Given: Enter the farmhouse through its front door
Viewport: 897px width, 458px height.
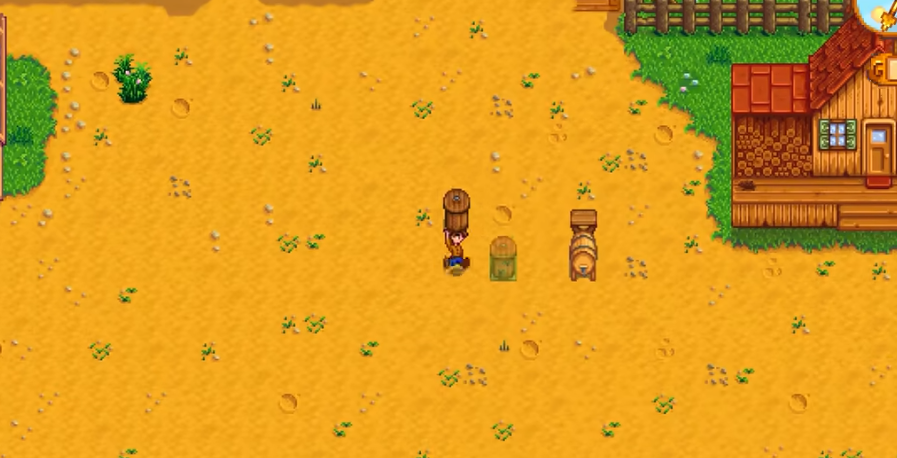Looking at the screenshot, I should [879, 150].
